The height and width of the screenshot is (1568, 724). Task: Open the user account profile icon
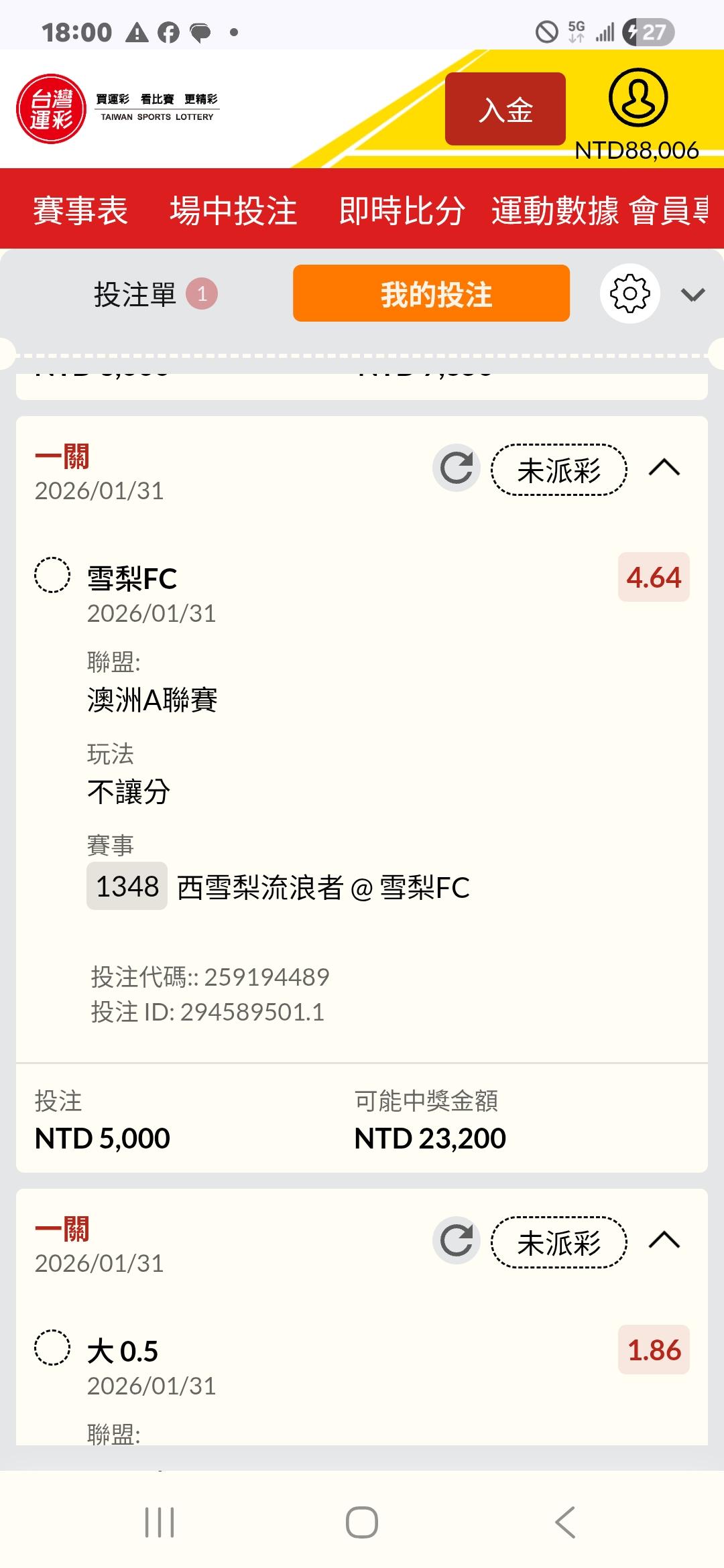click(638, 98)
